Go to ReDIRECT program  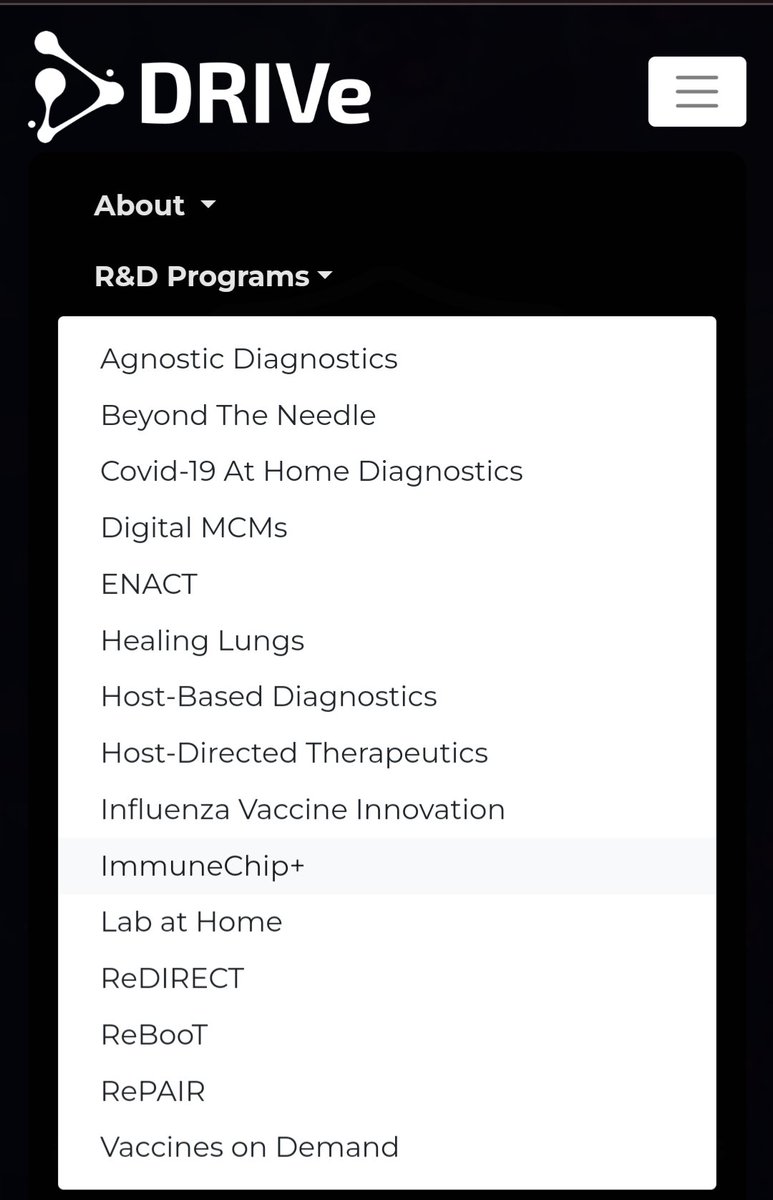click(x=172, y=978)
